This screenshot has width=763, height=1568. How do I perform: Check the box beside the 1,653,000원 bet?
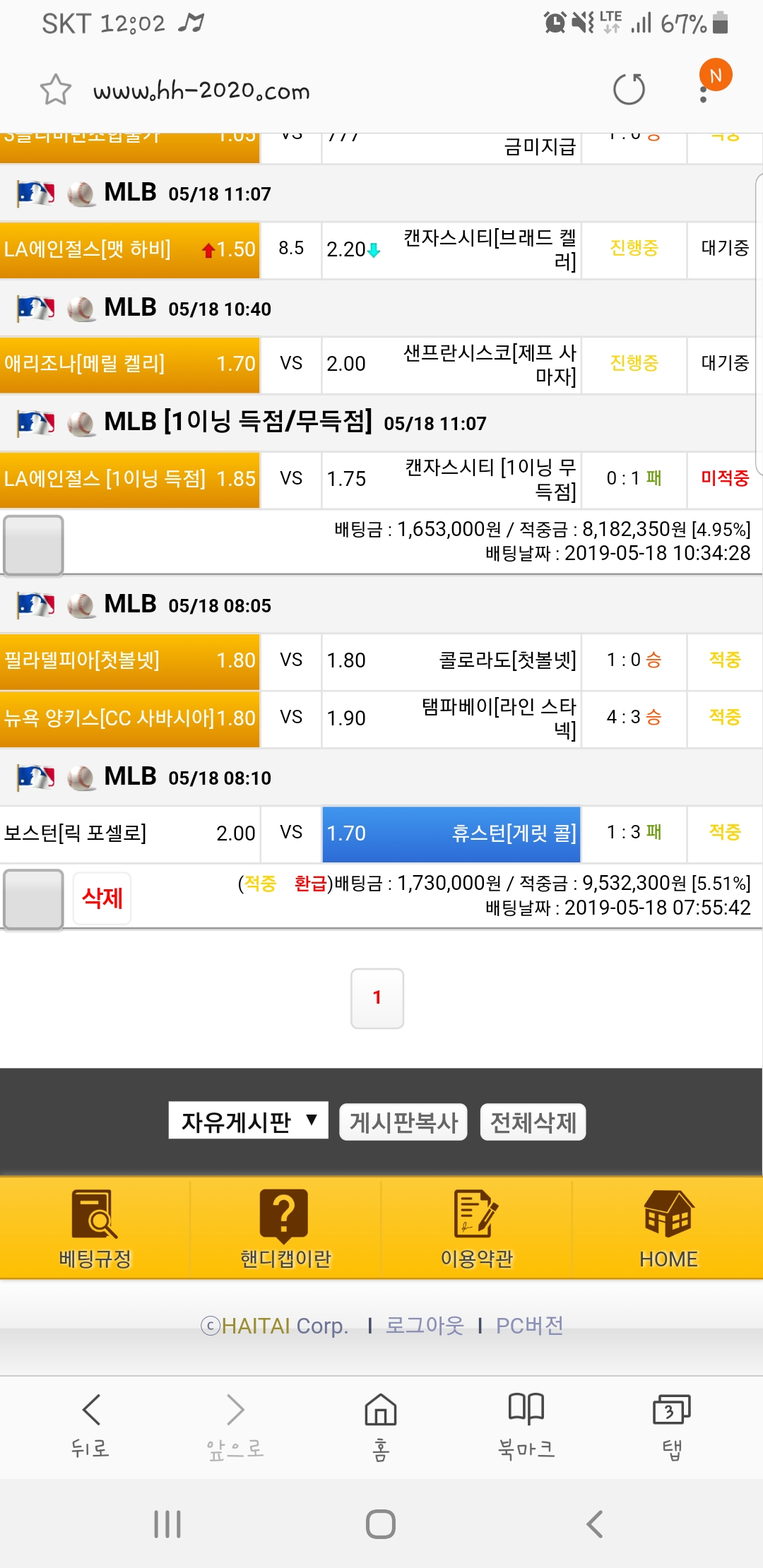[33, 545]
